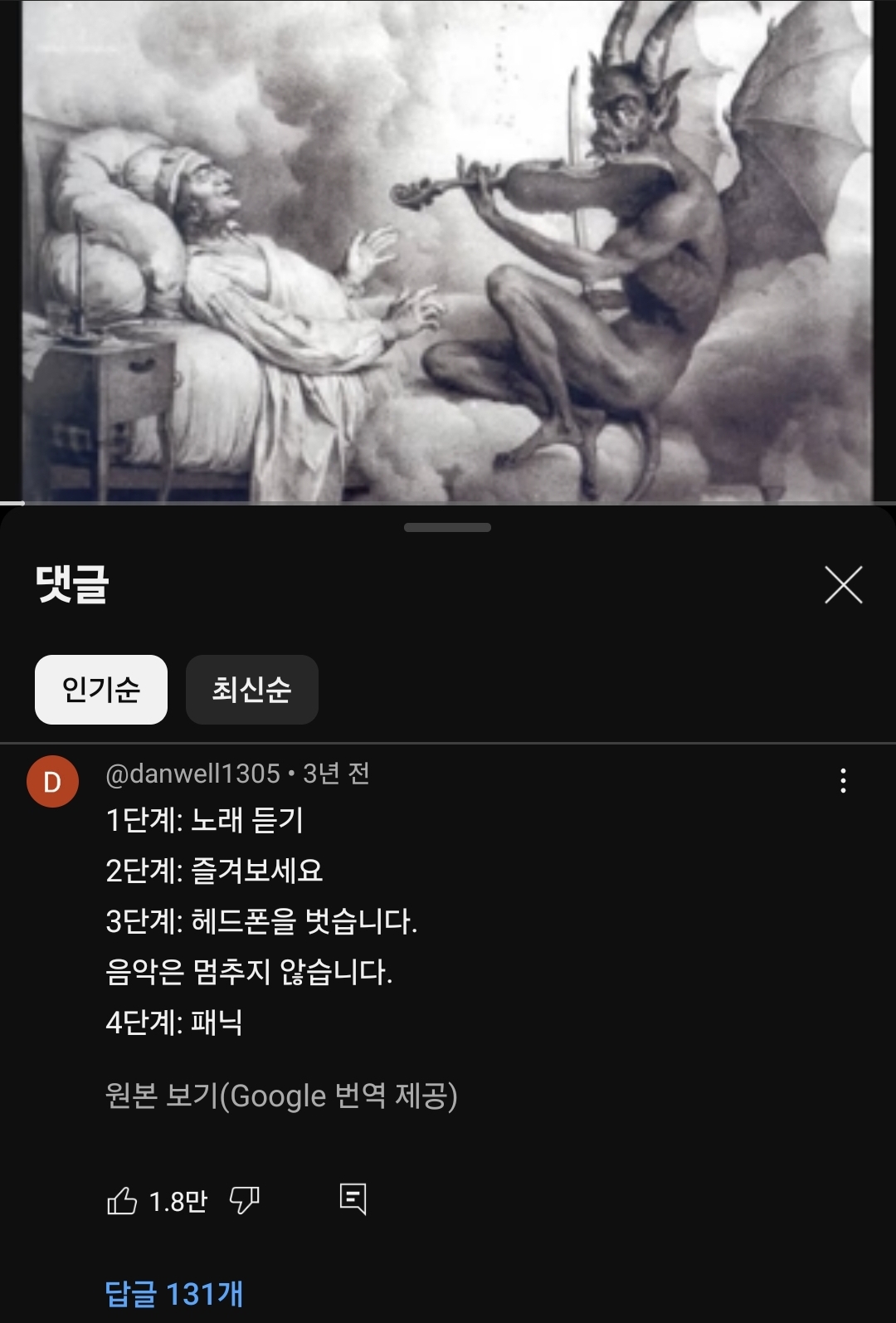Dislike danwell1305's comment

click(244, 1200)
